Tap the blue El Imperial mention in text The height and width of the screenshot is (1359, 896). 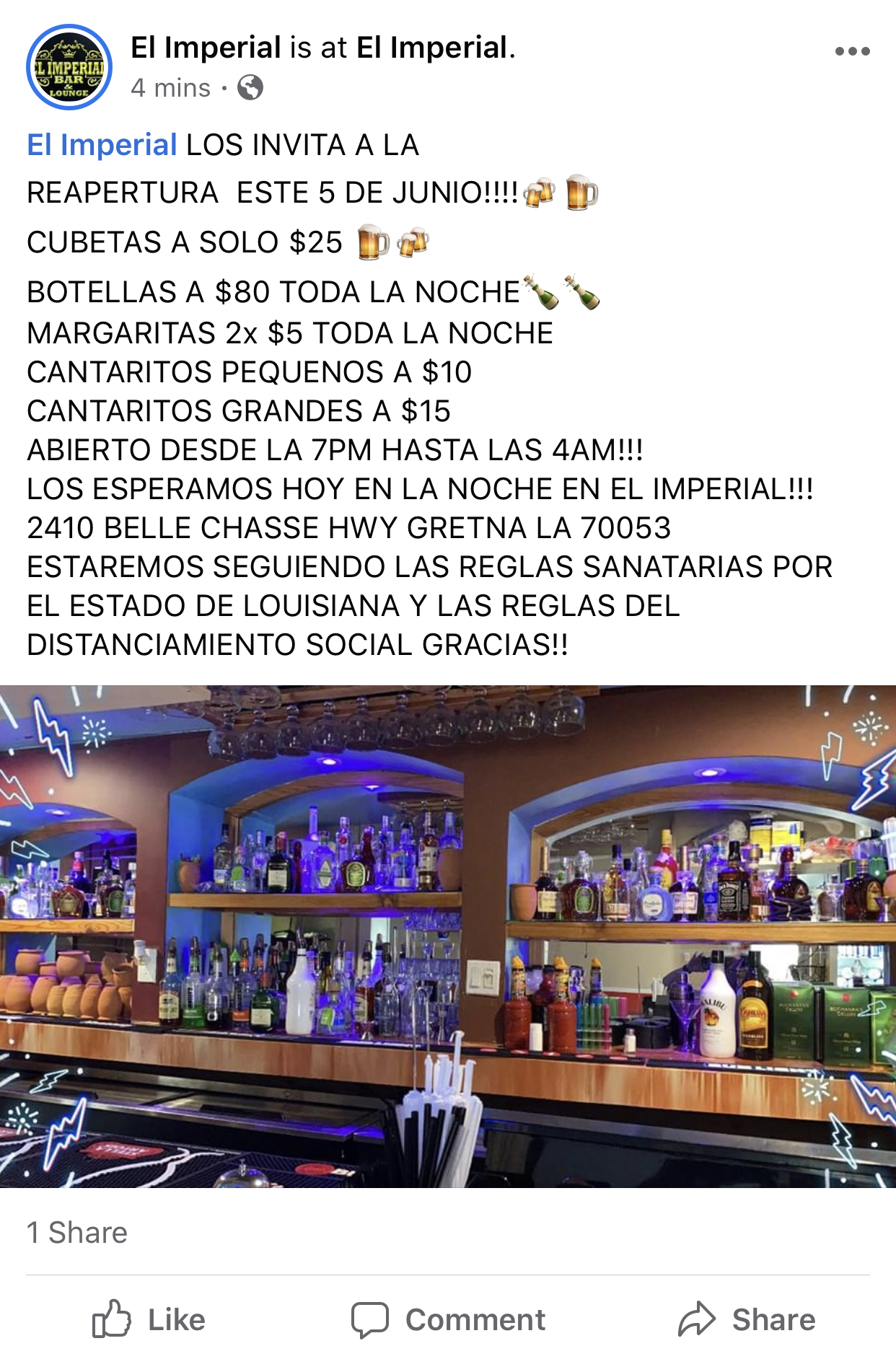point(102,145)
